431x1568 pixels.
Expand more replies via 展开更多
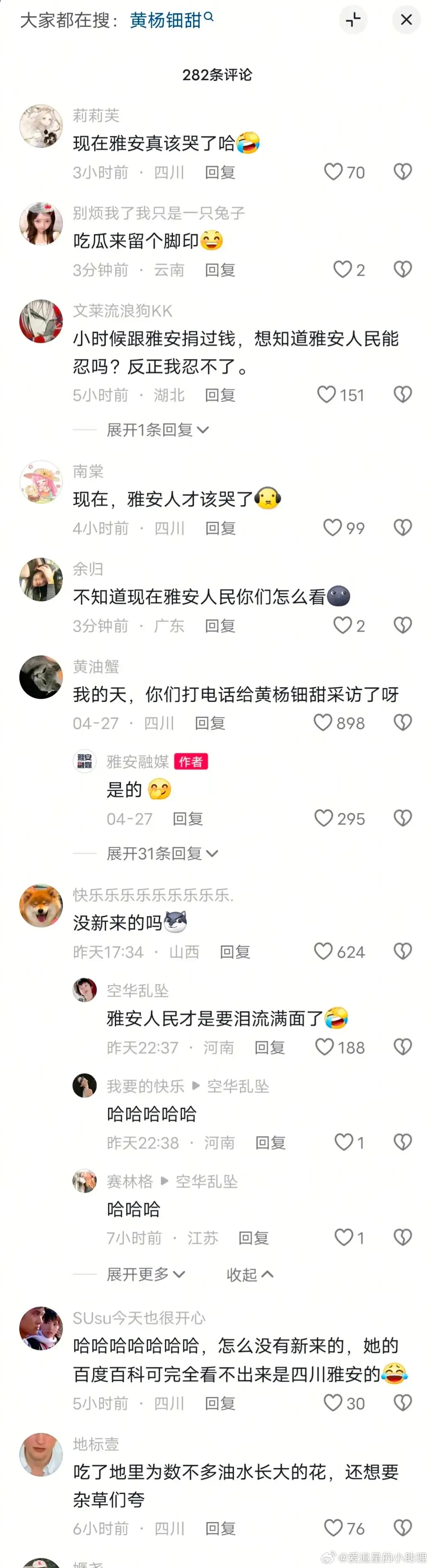145,1274
